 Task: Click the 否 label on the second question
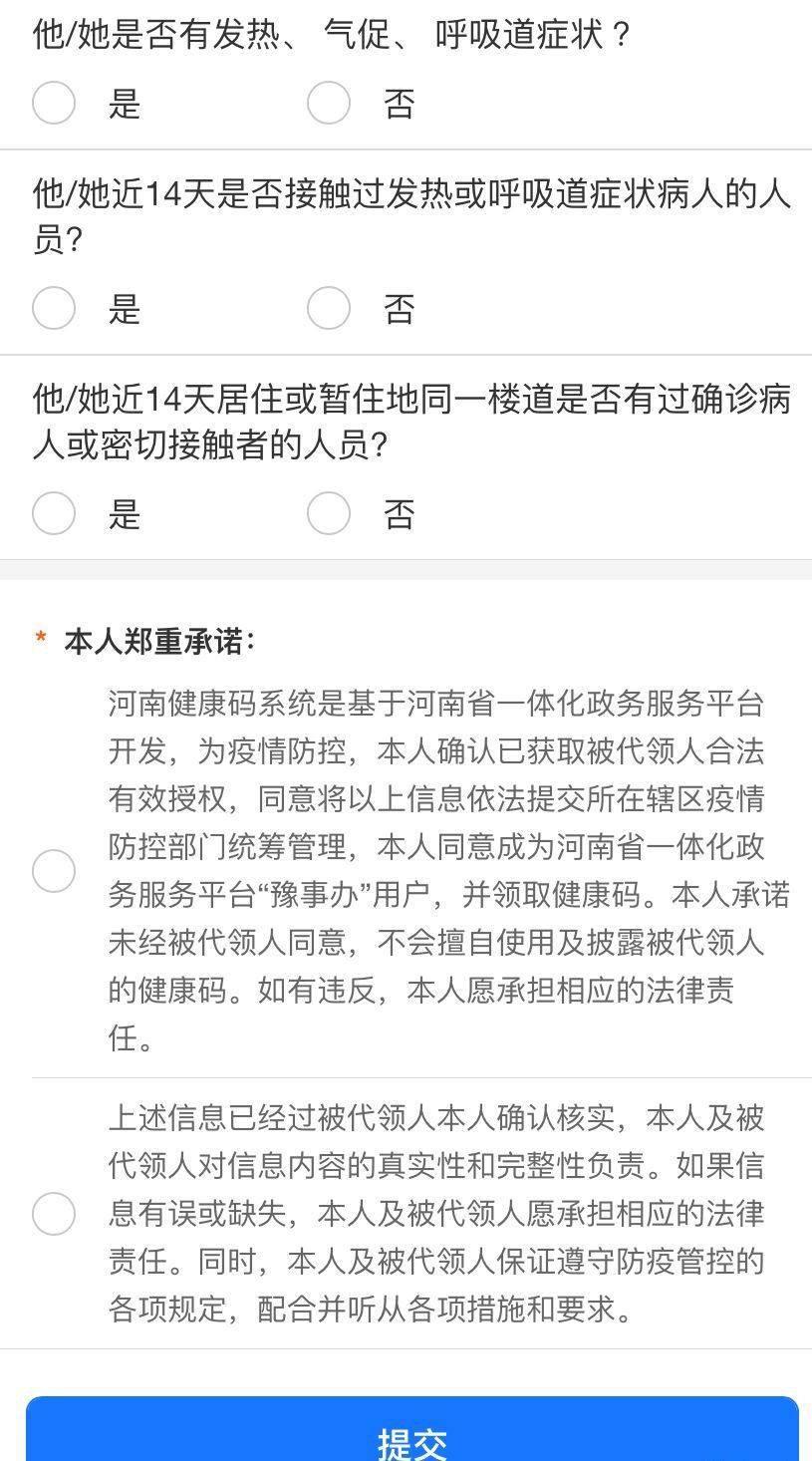point(398,311)
